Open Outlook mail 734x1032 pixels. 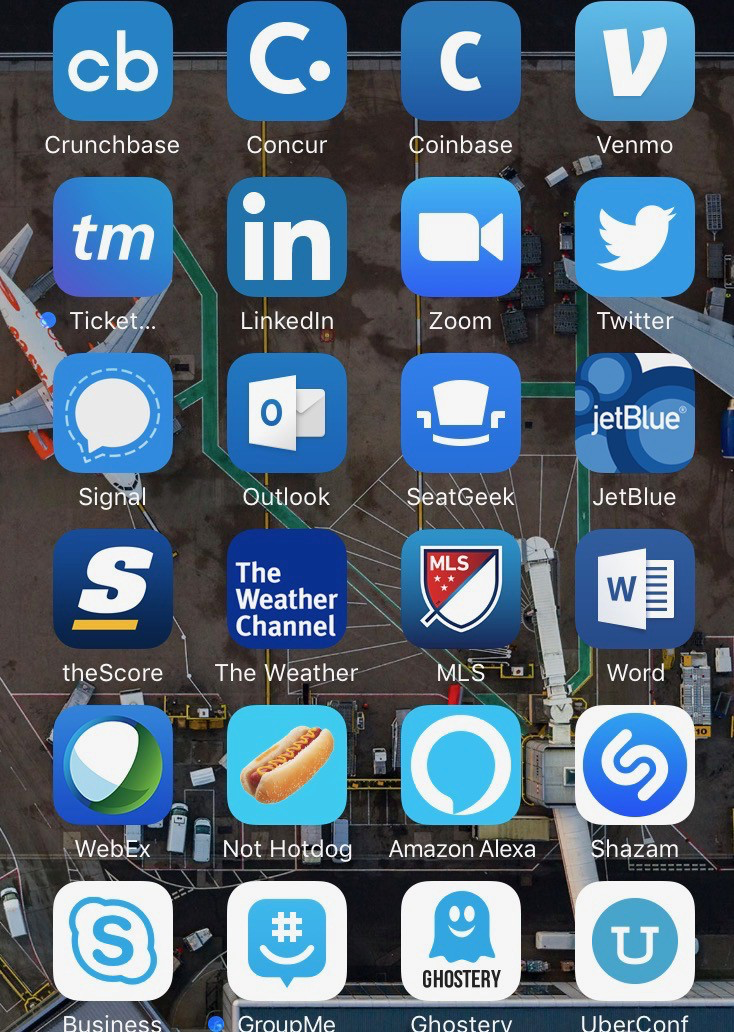(287, 413)
